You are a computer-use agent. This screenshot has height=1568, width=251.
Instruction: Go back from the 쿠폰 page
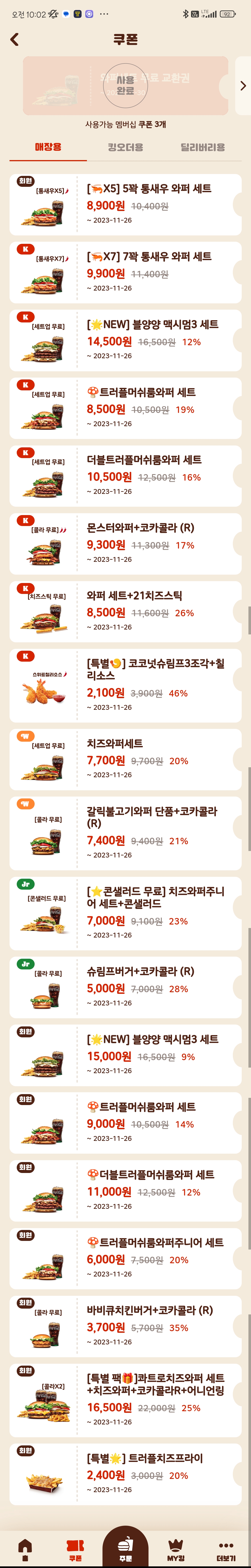click(x=15, y=40)
